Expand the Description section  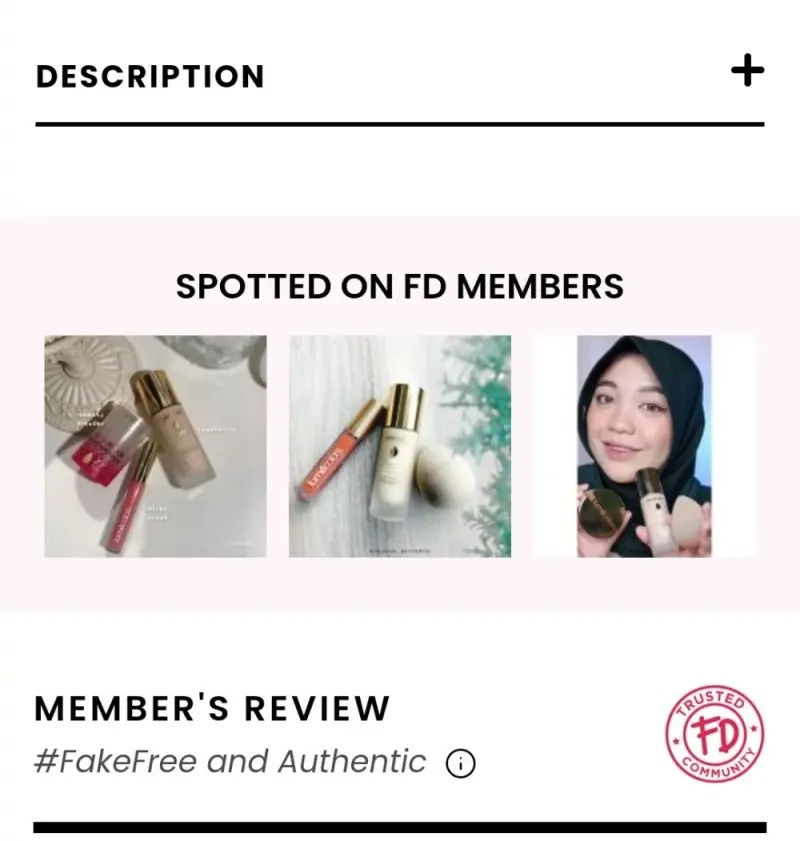tap(746, 72)
